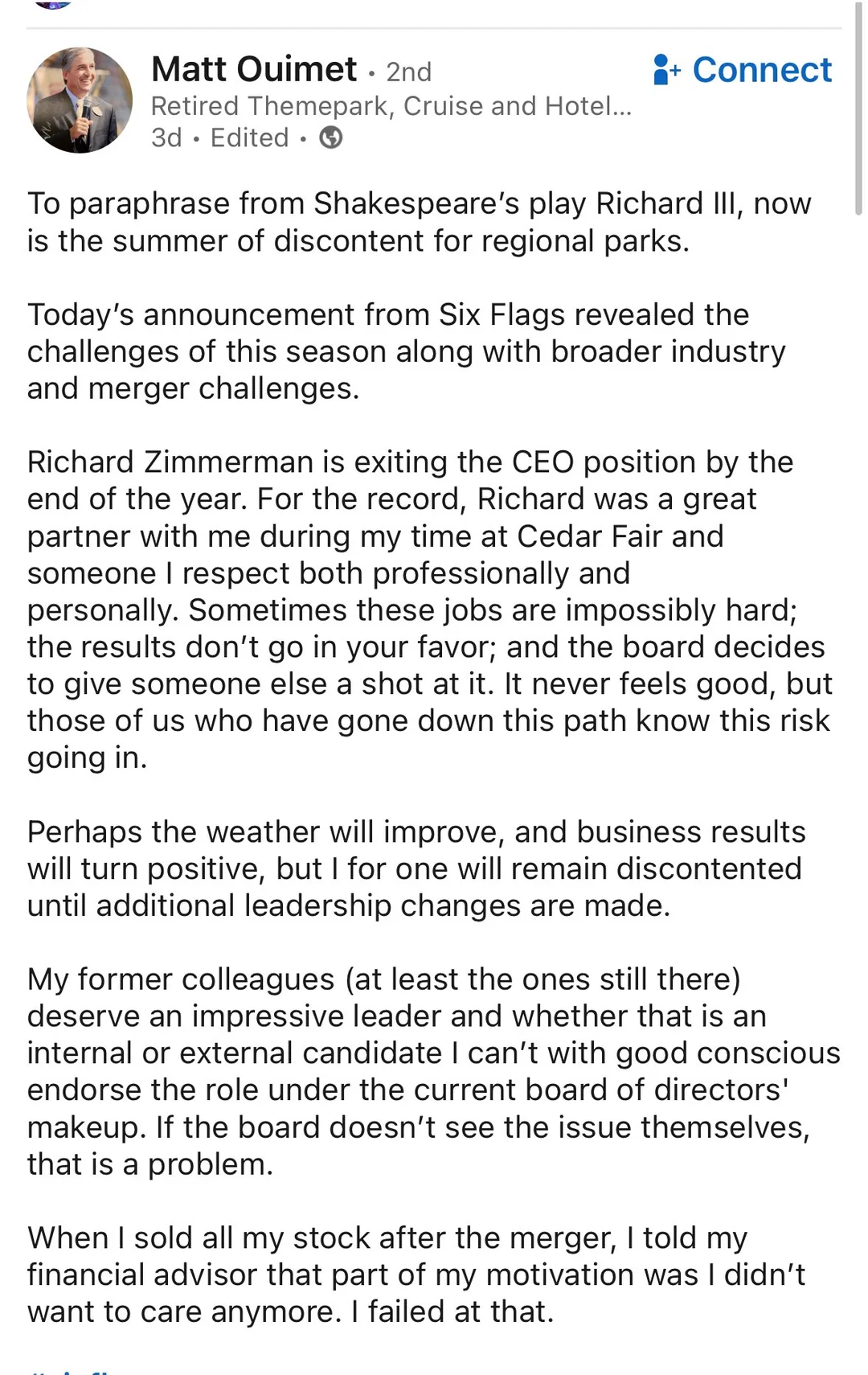The height and width of the screenshot is (1375, 868).
Task: Connect with Matt Ouimet
Action: click(743, 70)
